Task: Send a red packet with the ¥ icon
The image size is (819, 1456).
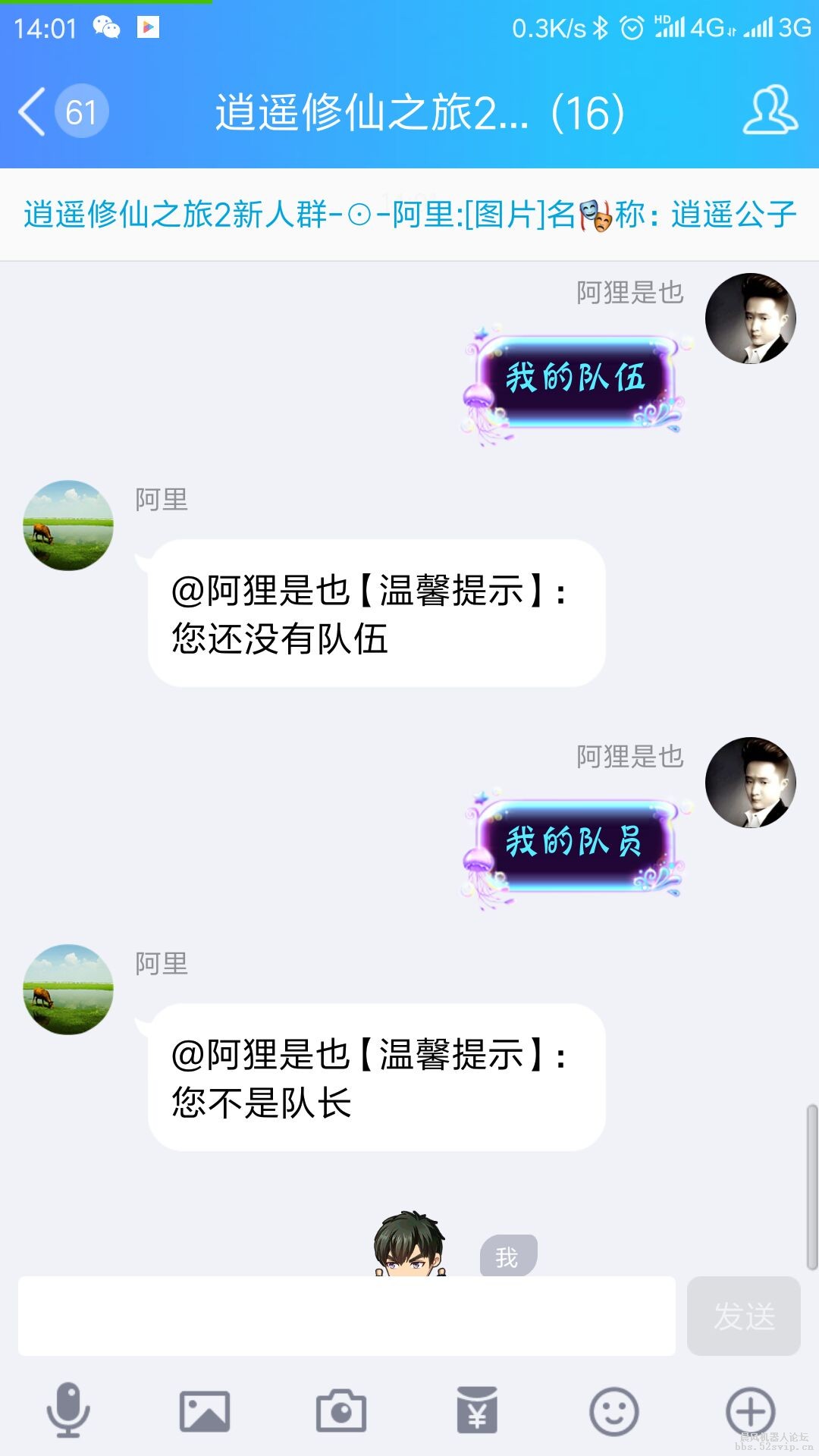Action: 477,1410
